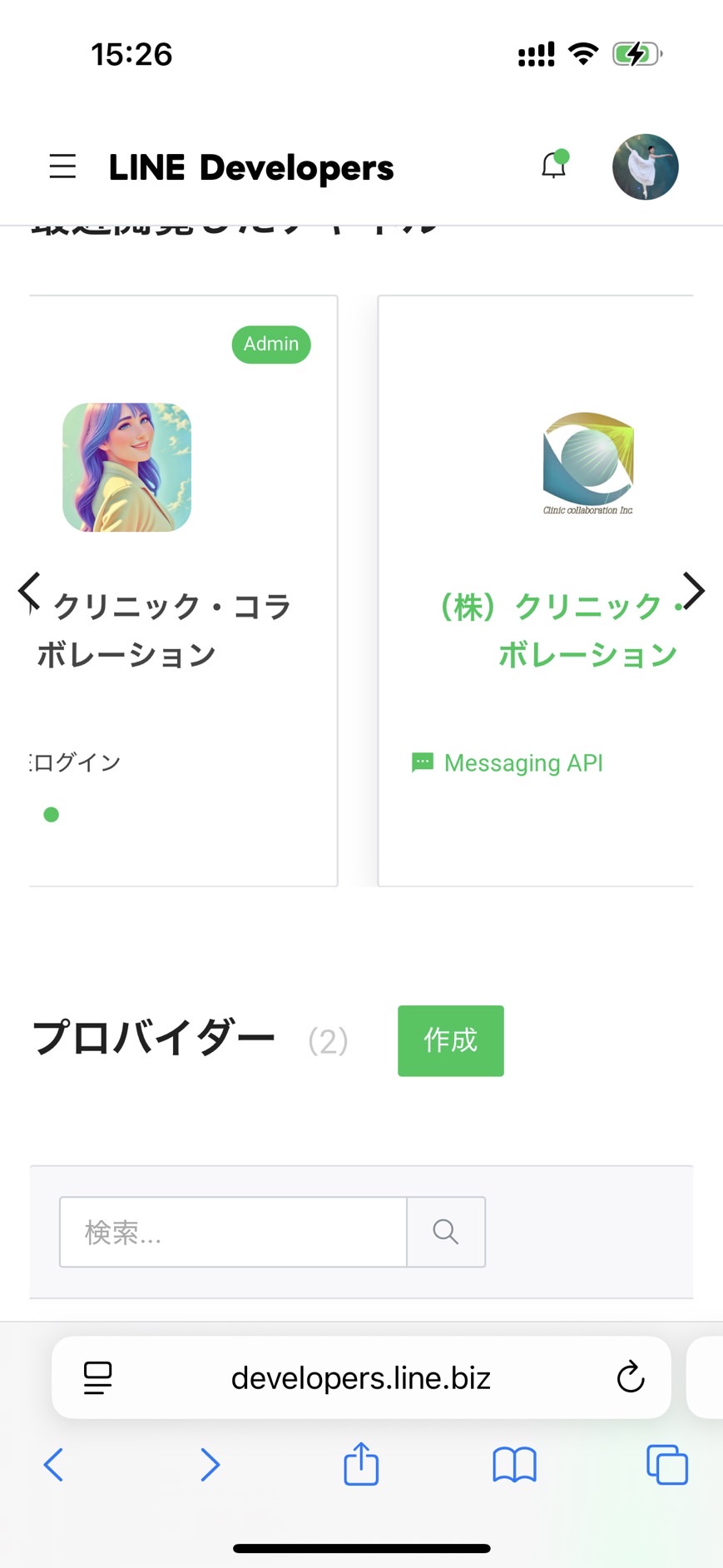The image size is (723, 1568).
Task: Open the hamburger menu
Action: coord(62,166)
